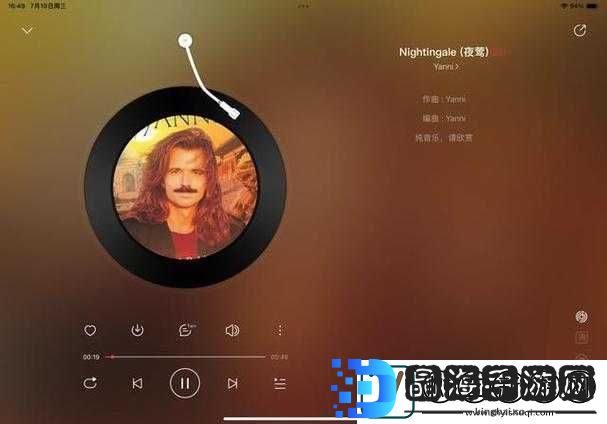
Task: Tap the vinyl record album cover
Action: point(185,187)
